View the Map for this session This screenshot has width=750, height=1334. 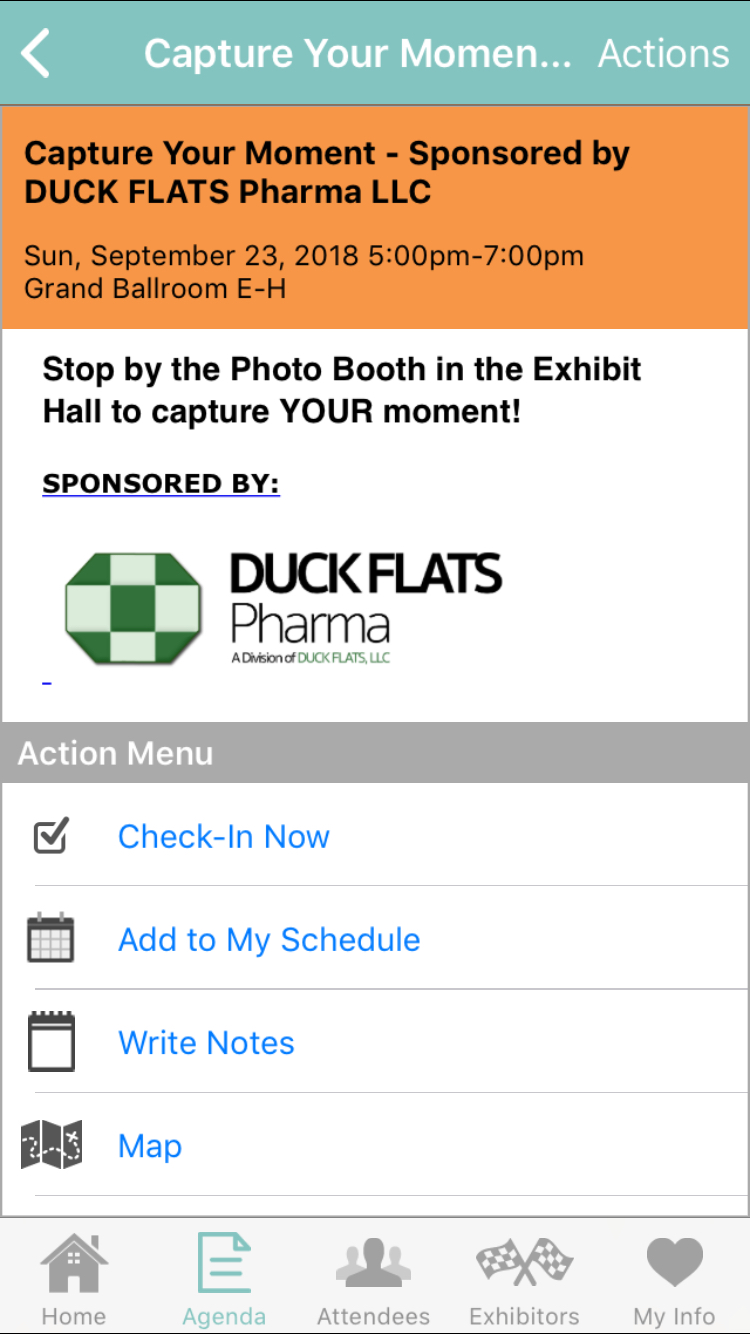[x=375, y=1145]
